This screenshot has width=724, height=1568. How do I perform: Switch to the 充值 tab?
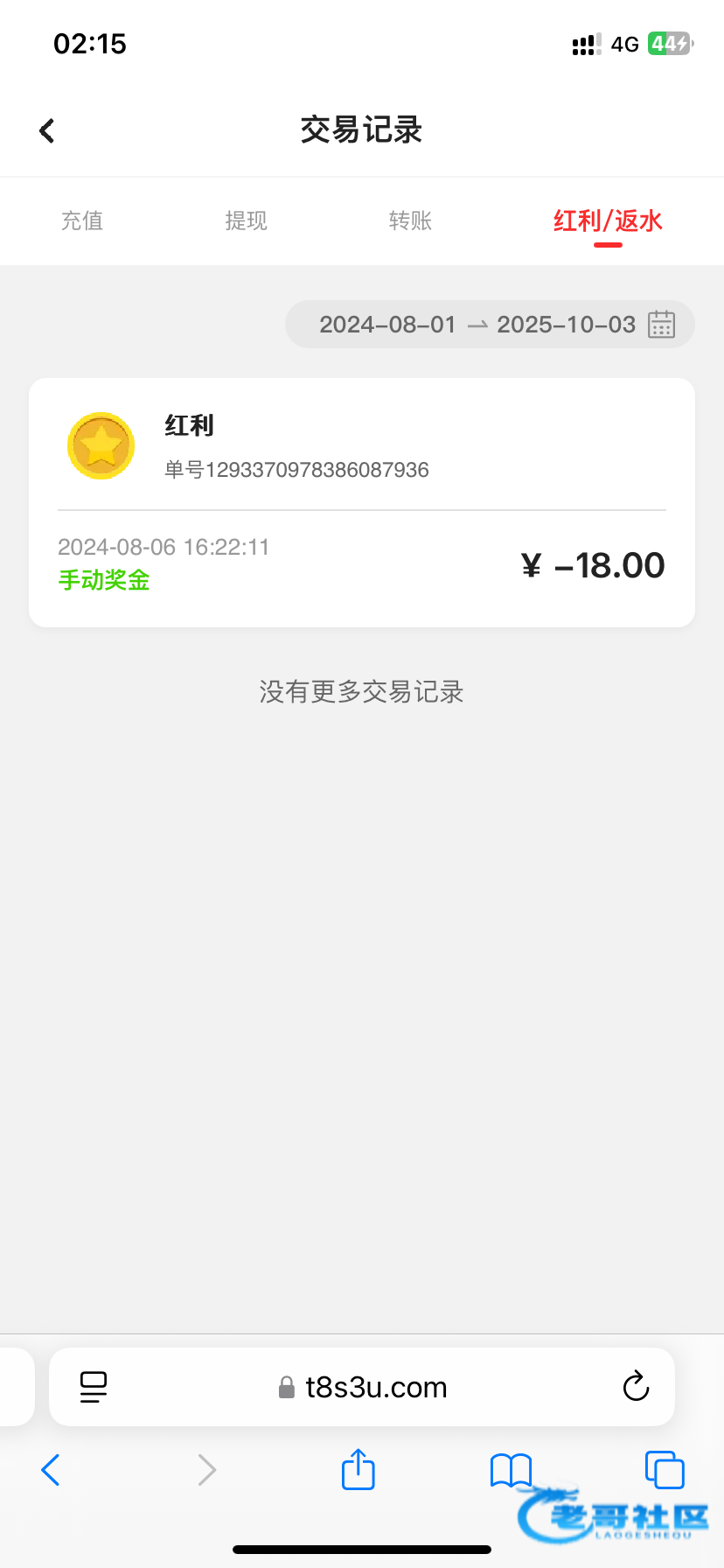pos(82,220)
